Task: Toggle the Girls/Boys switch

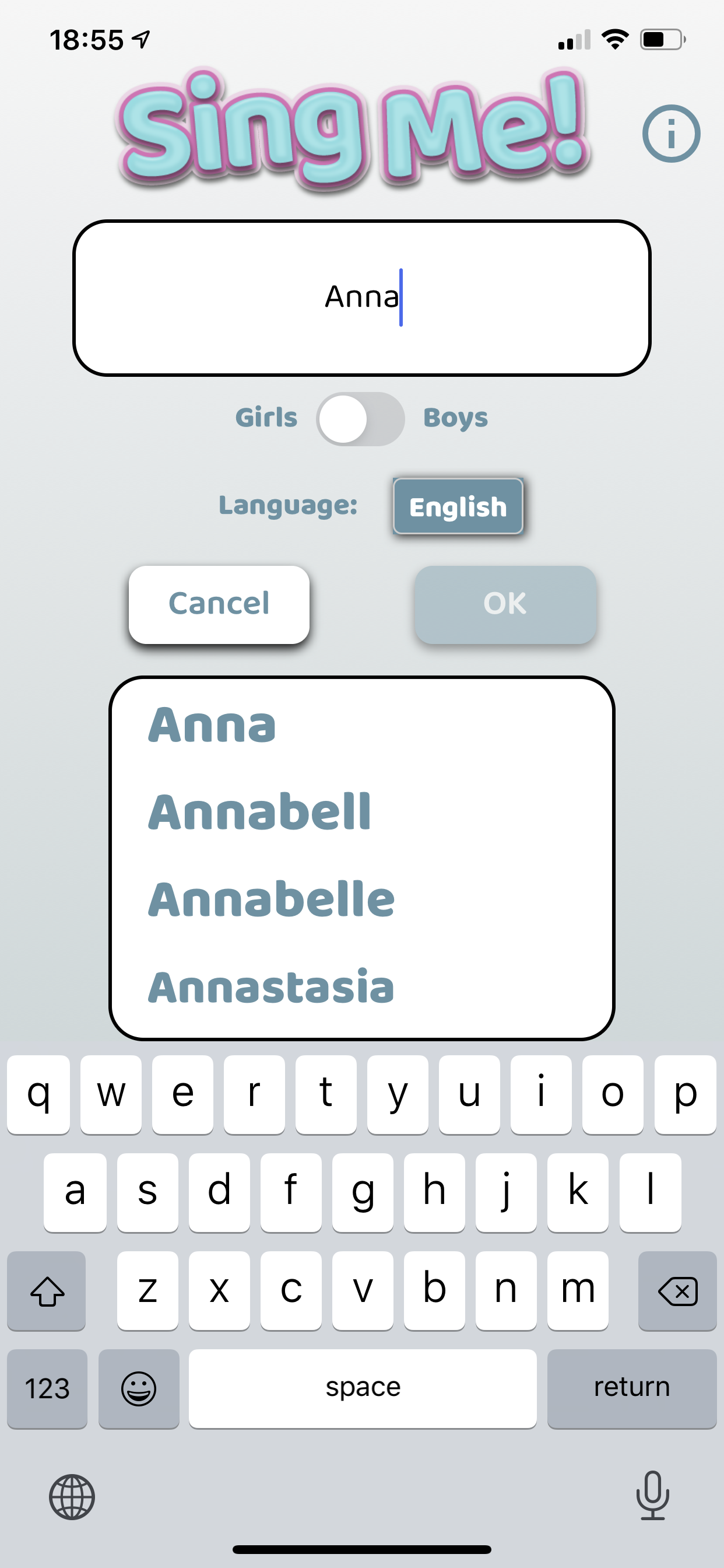Action: click(x=360, y=419)
